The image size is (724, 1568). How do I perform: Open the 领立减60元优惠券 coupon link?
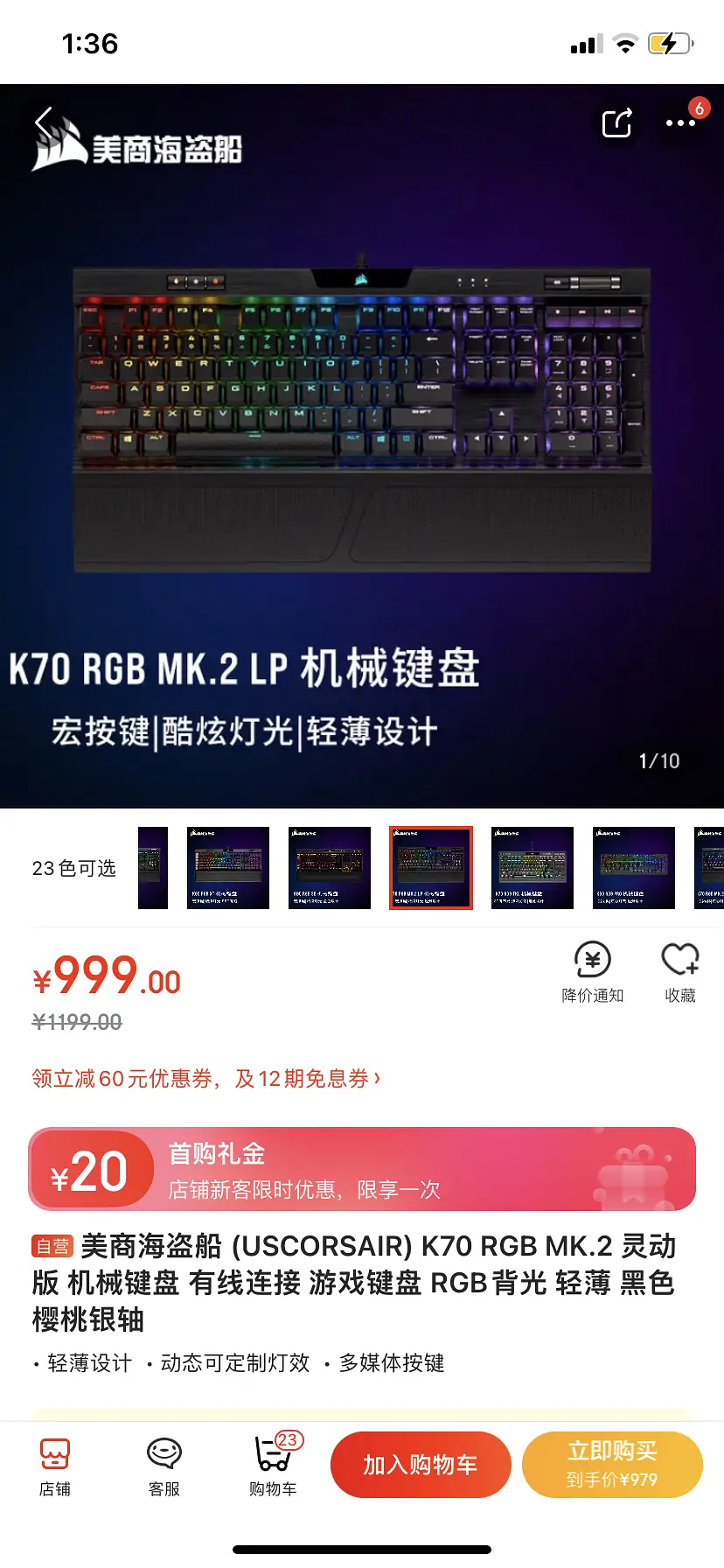pyautogui.click(x=206, y=1078)
